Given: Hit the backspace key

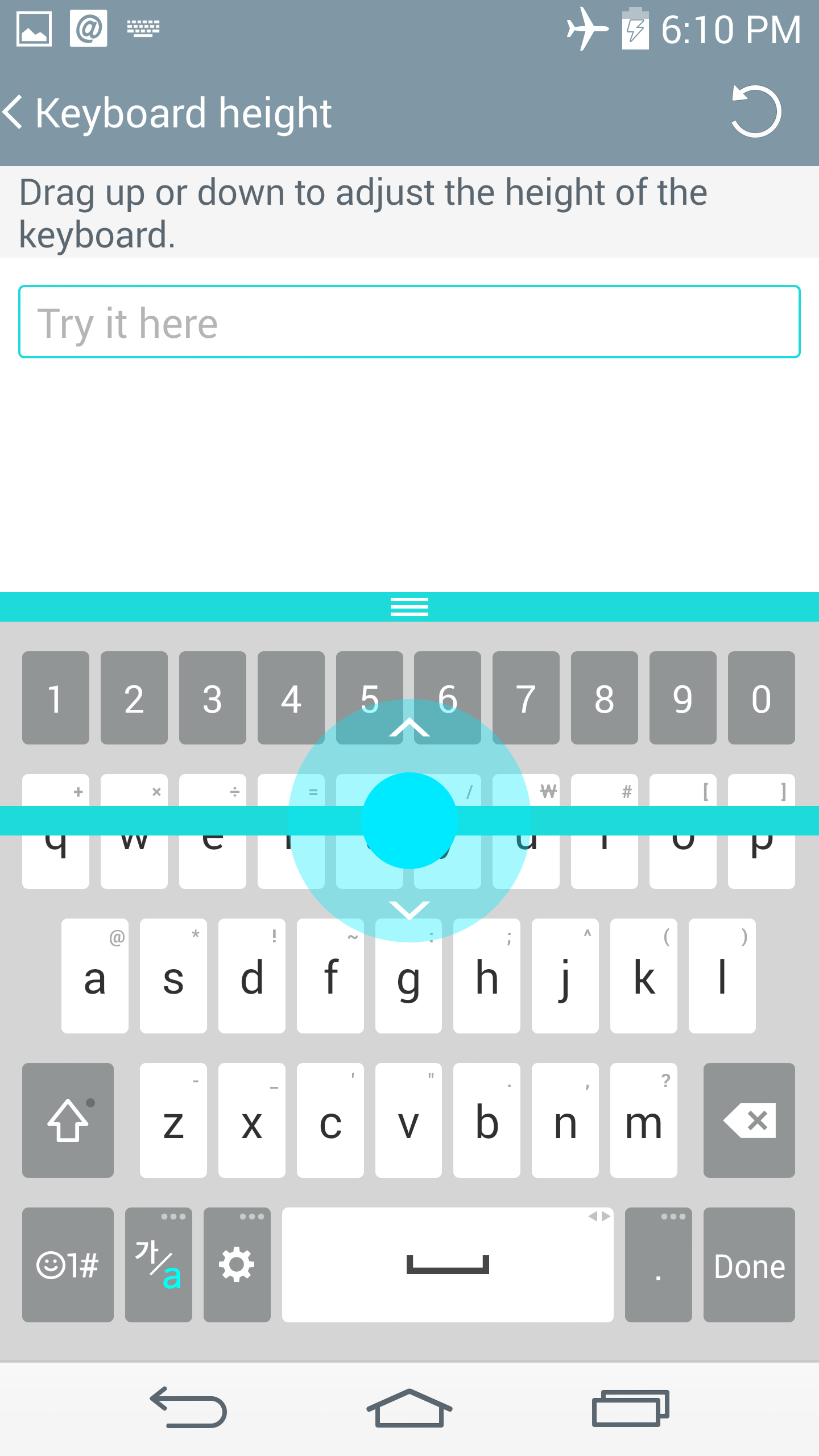Looking at the screenshot, I should [749, 1120].
